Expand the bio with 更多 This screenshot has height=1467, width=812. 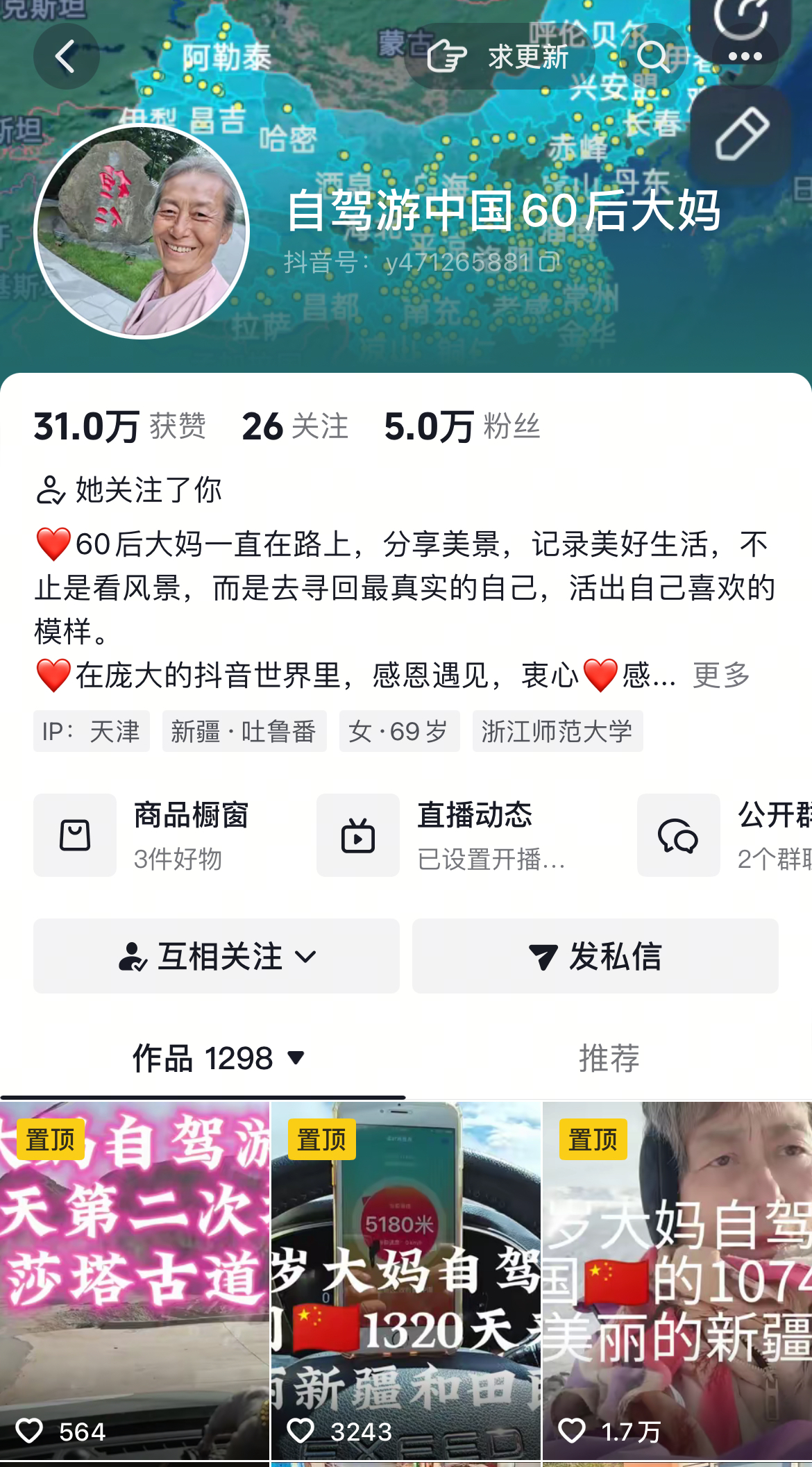tap(721, 675)
